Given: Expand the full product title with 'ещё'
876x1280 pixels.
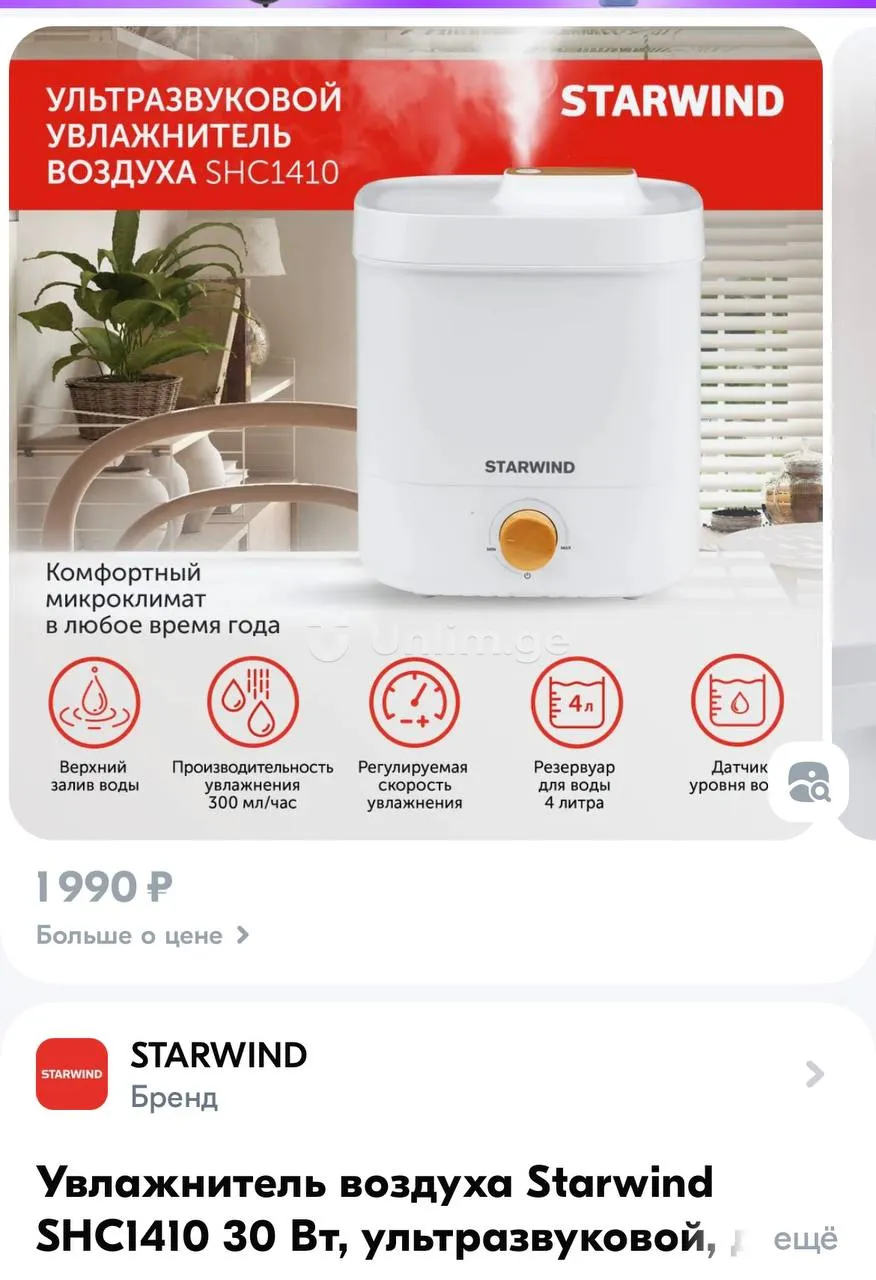Looking at the screenshot, I should 805,1239.
